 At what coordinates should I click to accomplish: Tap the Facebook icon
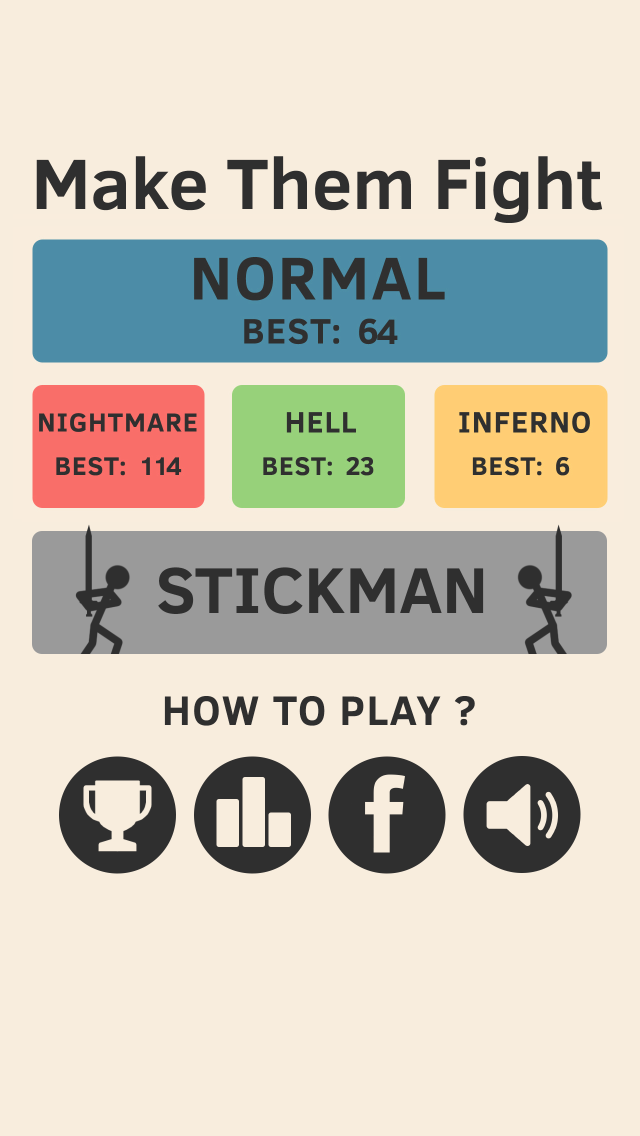point(387,815)
